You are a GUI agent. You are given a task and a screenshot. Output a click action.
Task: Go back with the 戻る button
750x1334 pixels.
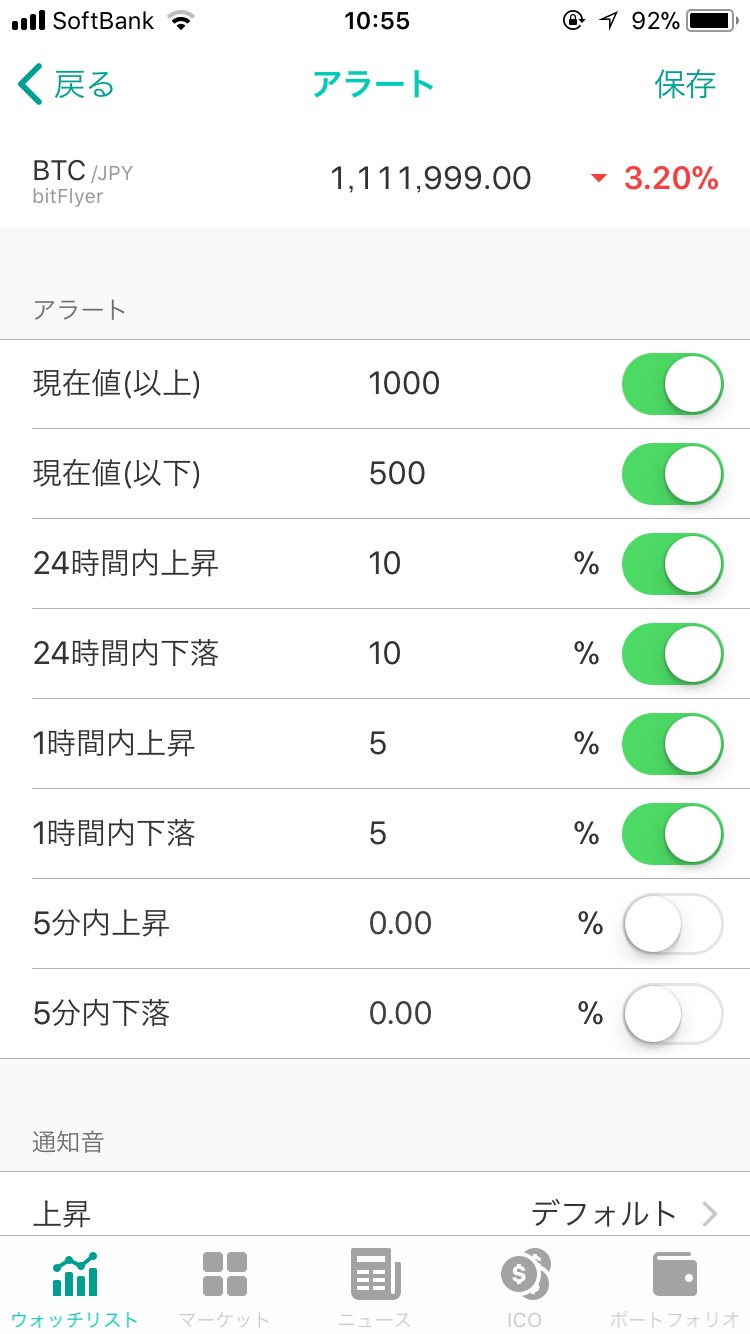66,85
